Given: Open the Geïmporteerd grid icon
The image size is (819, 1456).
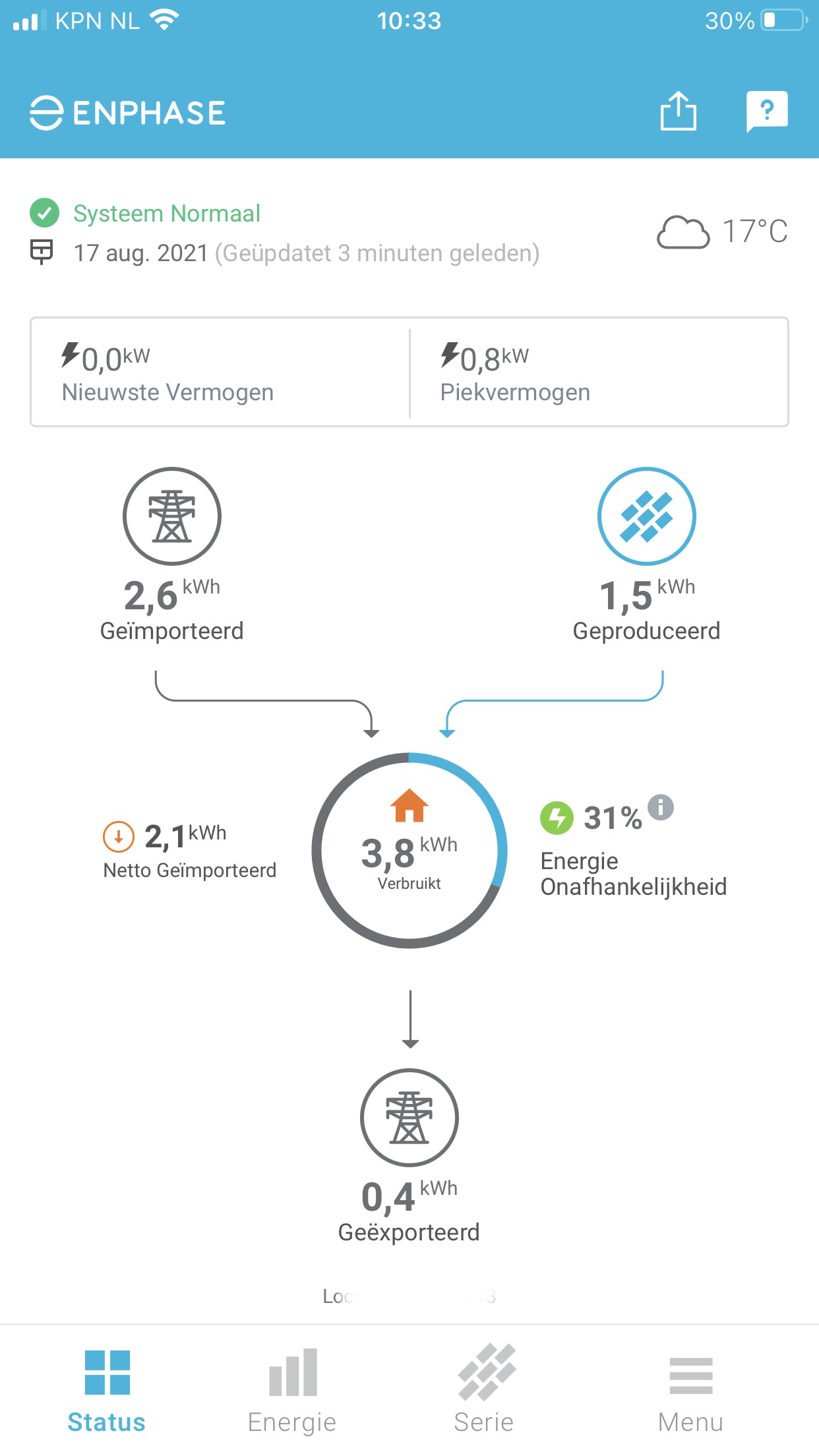Looking at the screenshot, I should click(x=172, y=516).
